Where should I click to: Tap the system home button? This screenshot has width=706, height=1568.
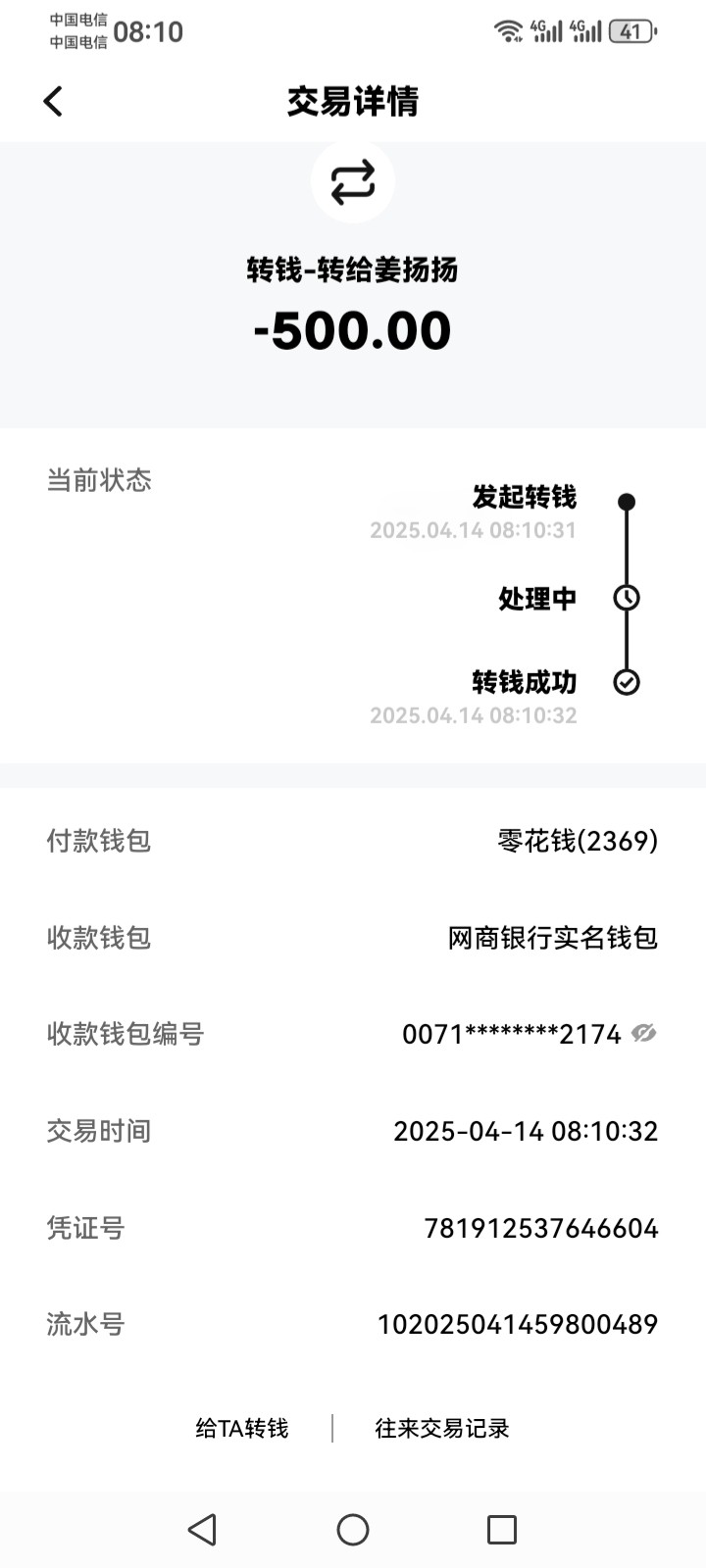(353, 1529)
